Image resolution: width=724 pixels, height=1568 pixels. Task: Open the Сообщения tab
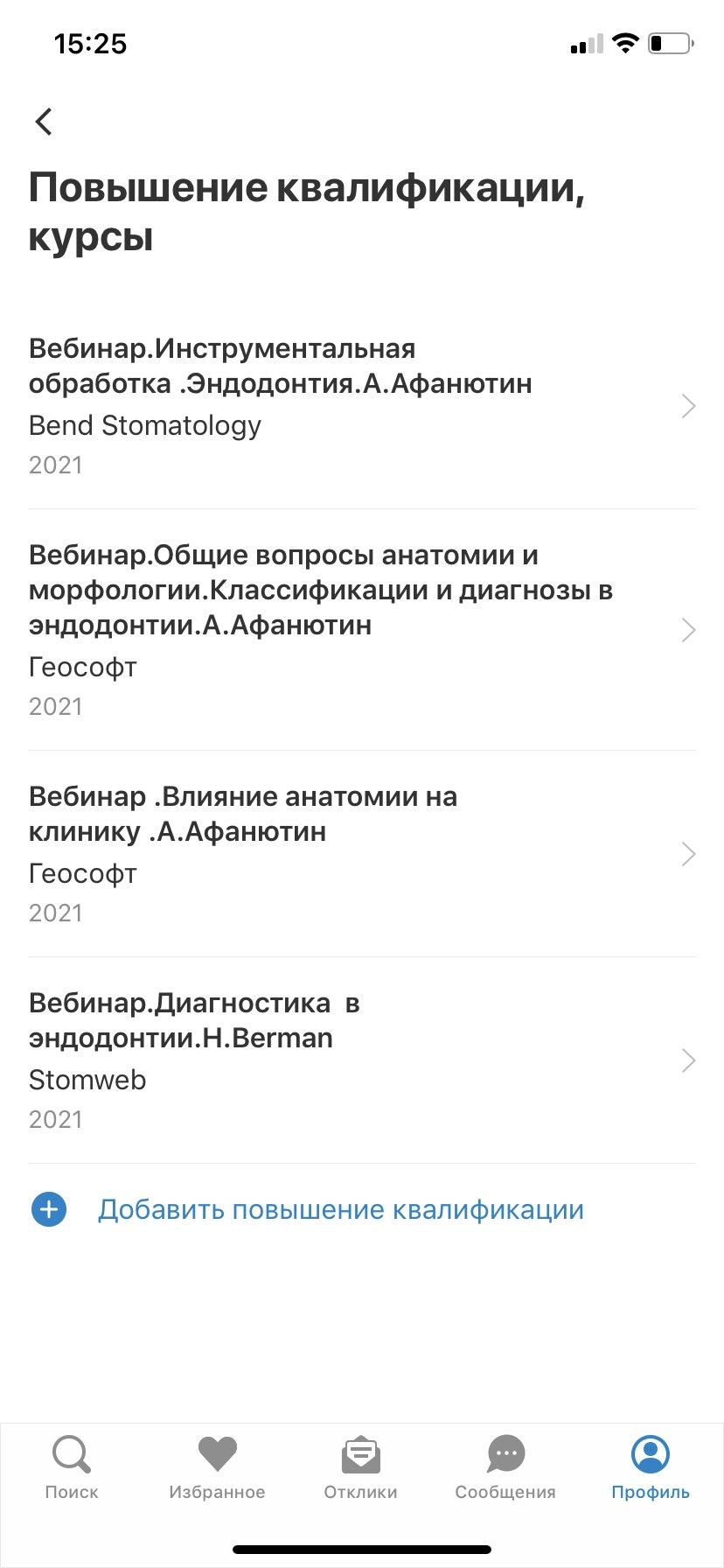[x=505, y=1468]
